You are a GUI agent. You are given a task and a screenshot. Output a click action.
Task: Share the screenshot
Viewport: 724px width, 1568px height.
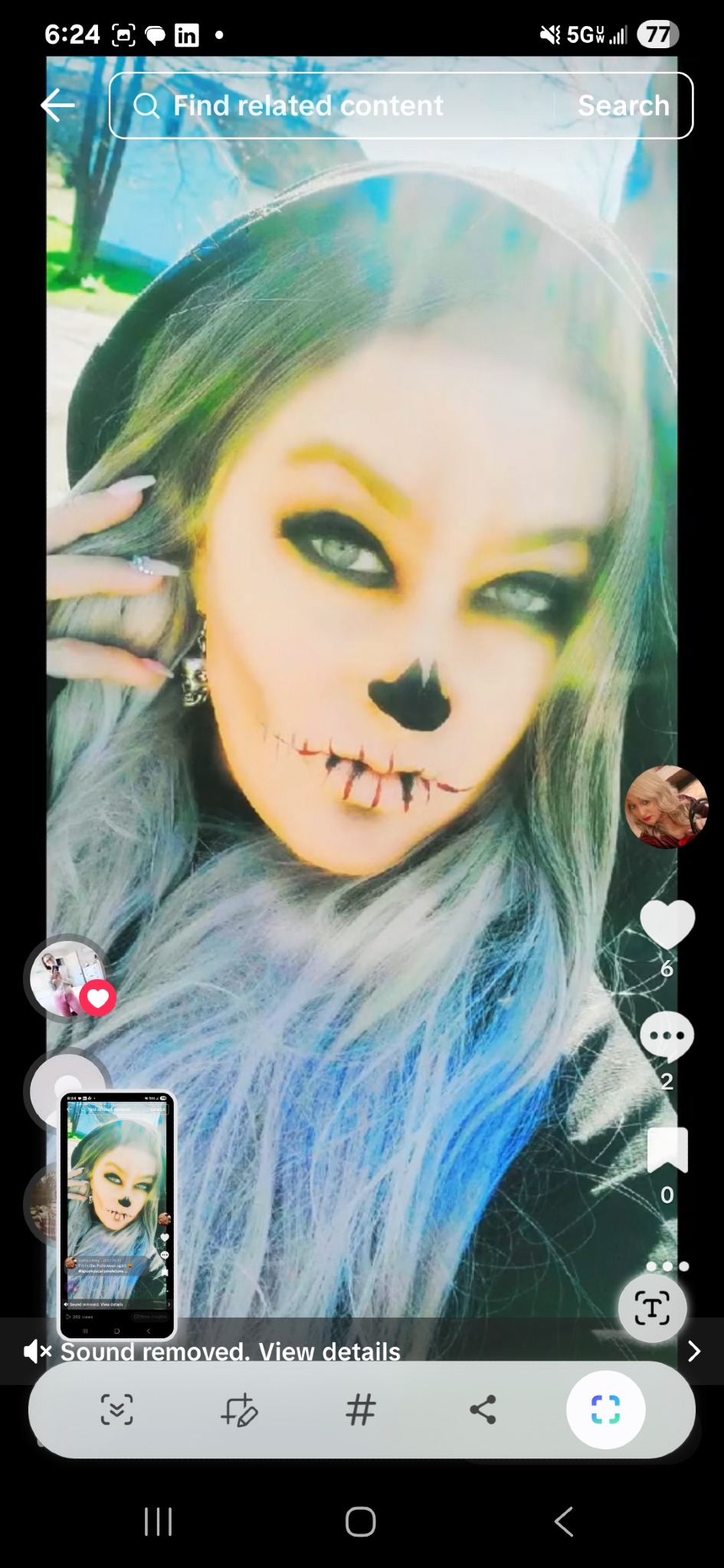pos(483,1410)
